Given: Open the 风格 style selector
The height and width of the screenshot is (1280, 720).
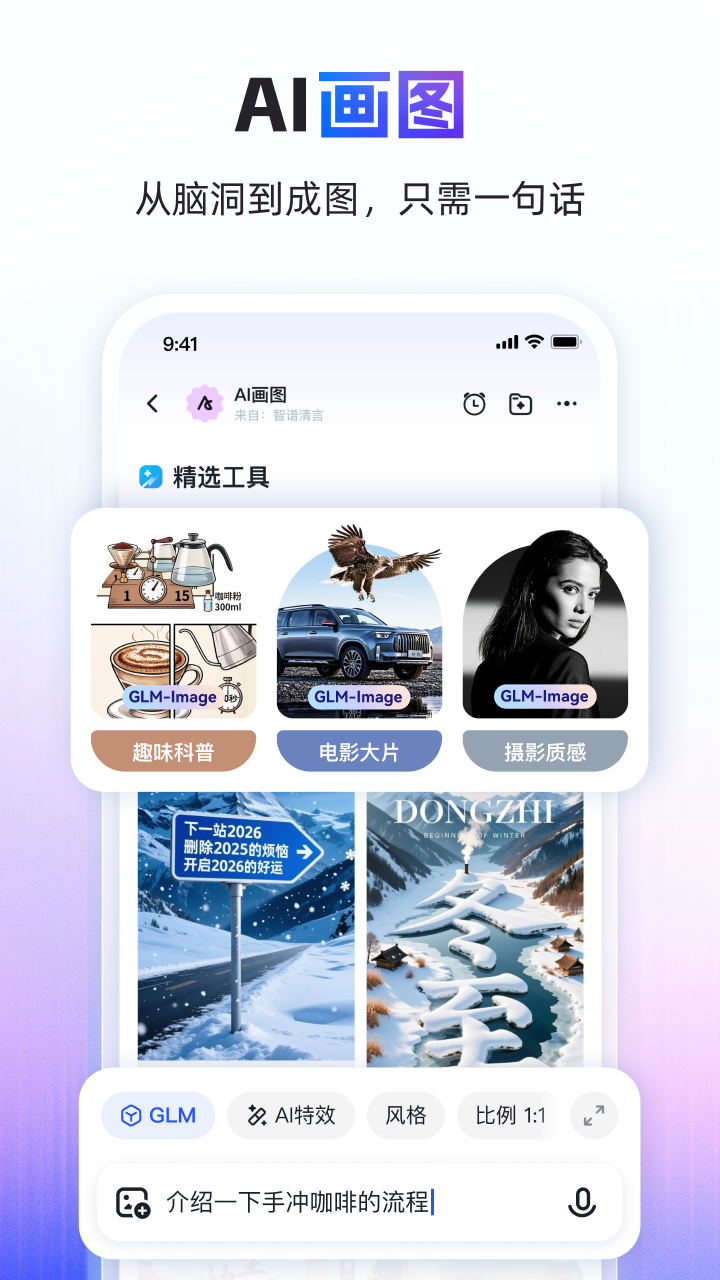Looking at the screenshot, I should tap(406, 1115).
